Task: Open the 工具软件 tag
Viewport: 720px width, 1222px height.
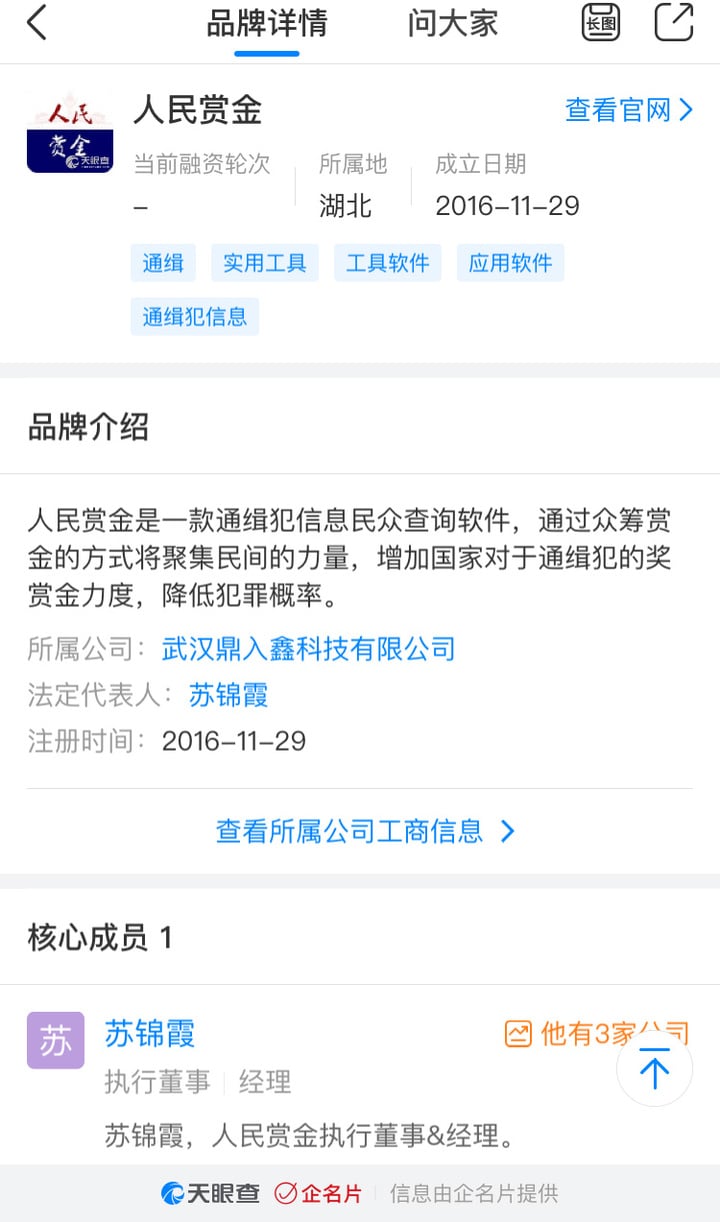Action: point(388,263)
